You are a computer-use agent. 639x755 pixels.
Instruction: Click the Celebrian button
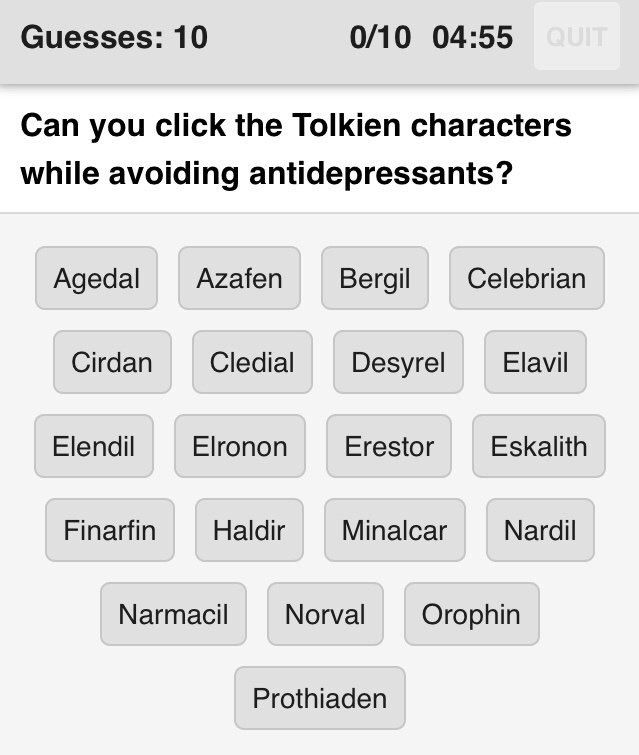(526, 278)
